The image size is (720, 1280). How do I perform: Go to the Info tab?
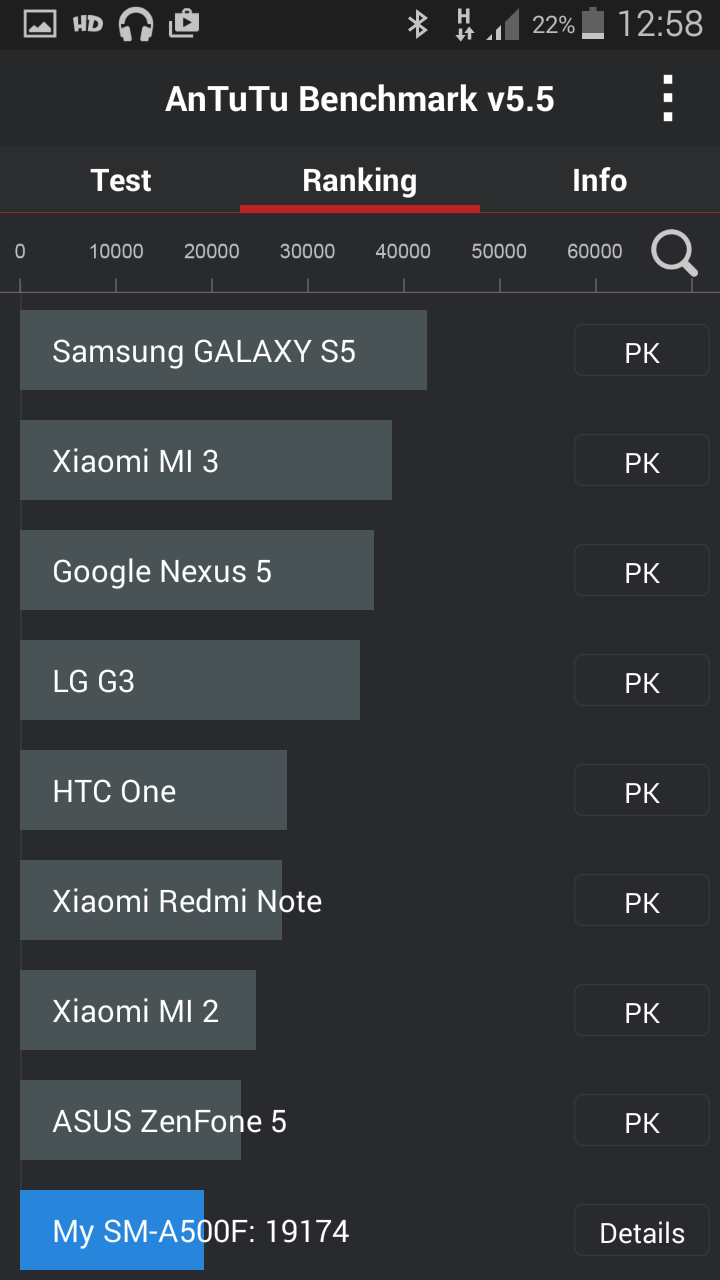click(599, 181)
